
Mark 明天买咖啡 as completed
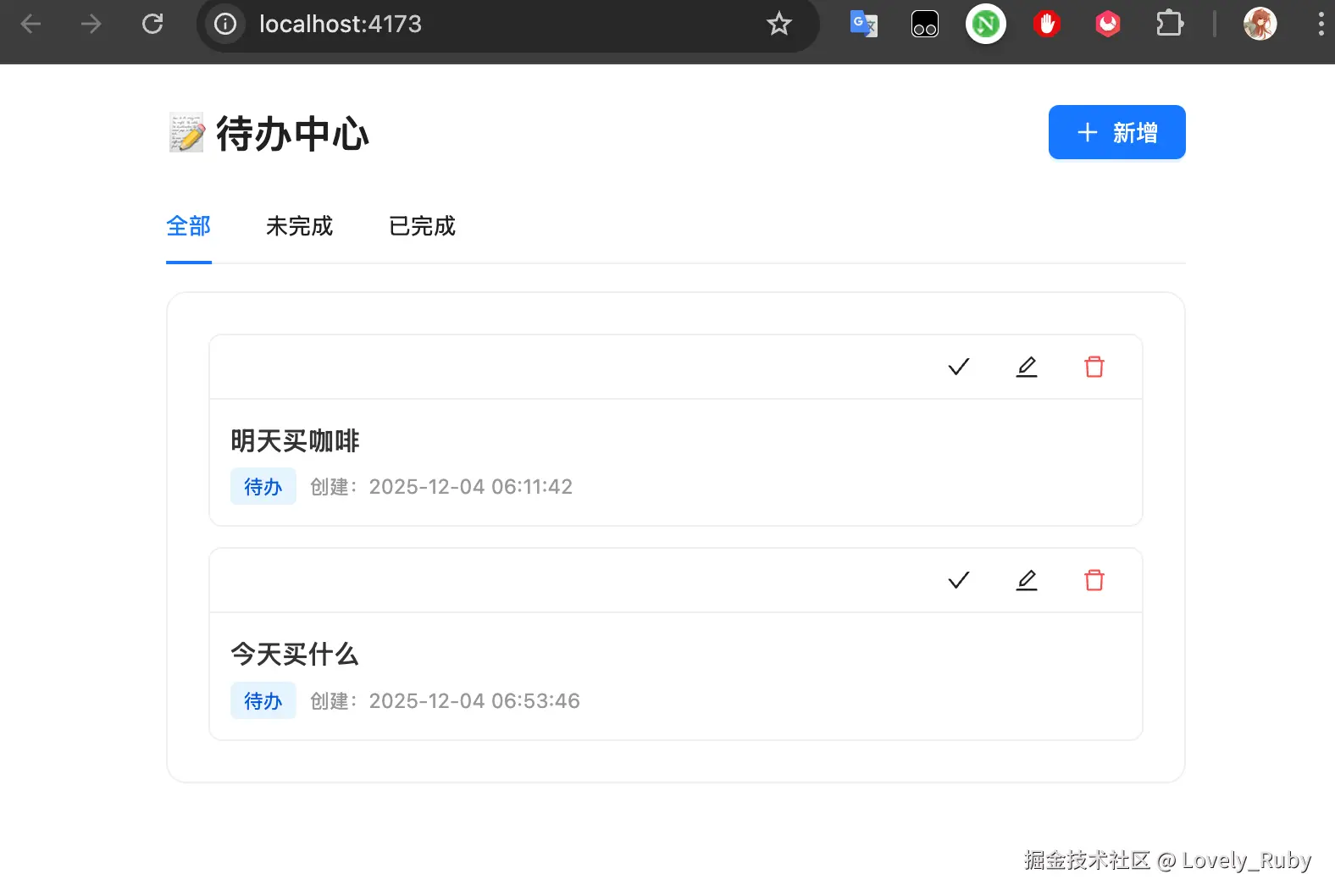[958, 367]
